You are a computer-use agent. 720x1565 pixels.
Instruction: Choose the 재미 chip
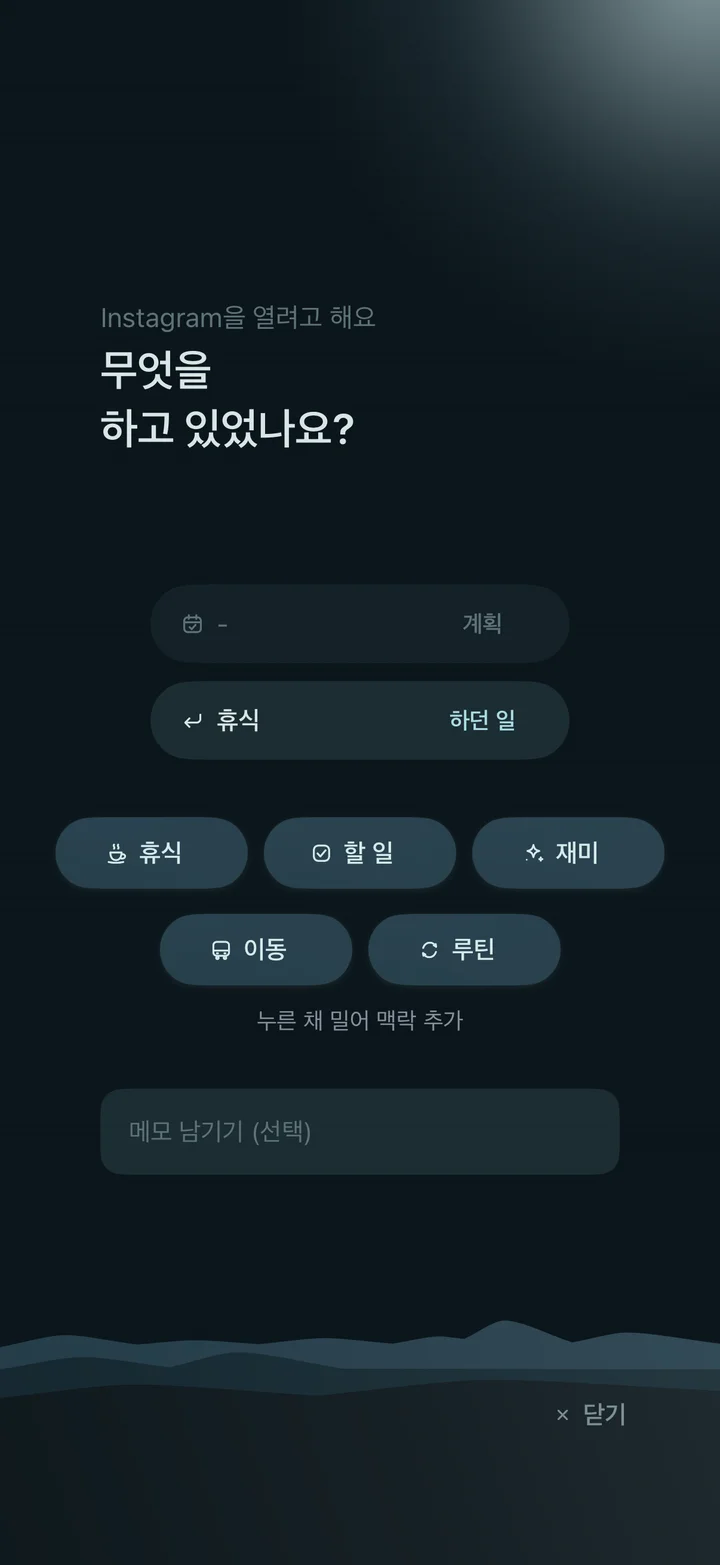point(568,853)
